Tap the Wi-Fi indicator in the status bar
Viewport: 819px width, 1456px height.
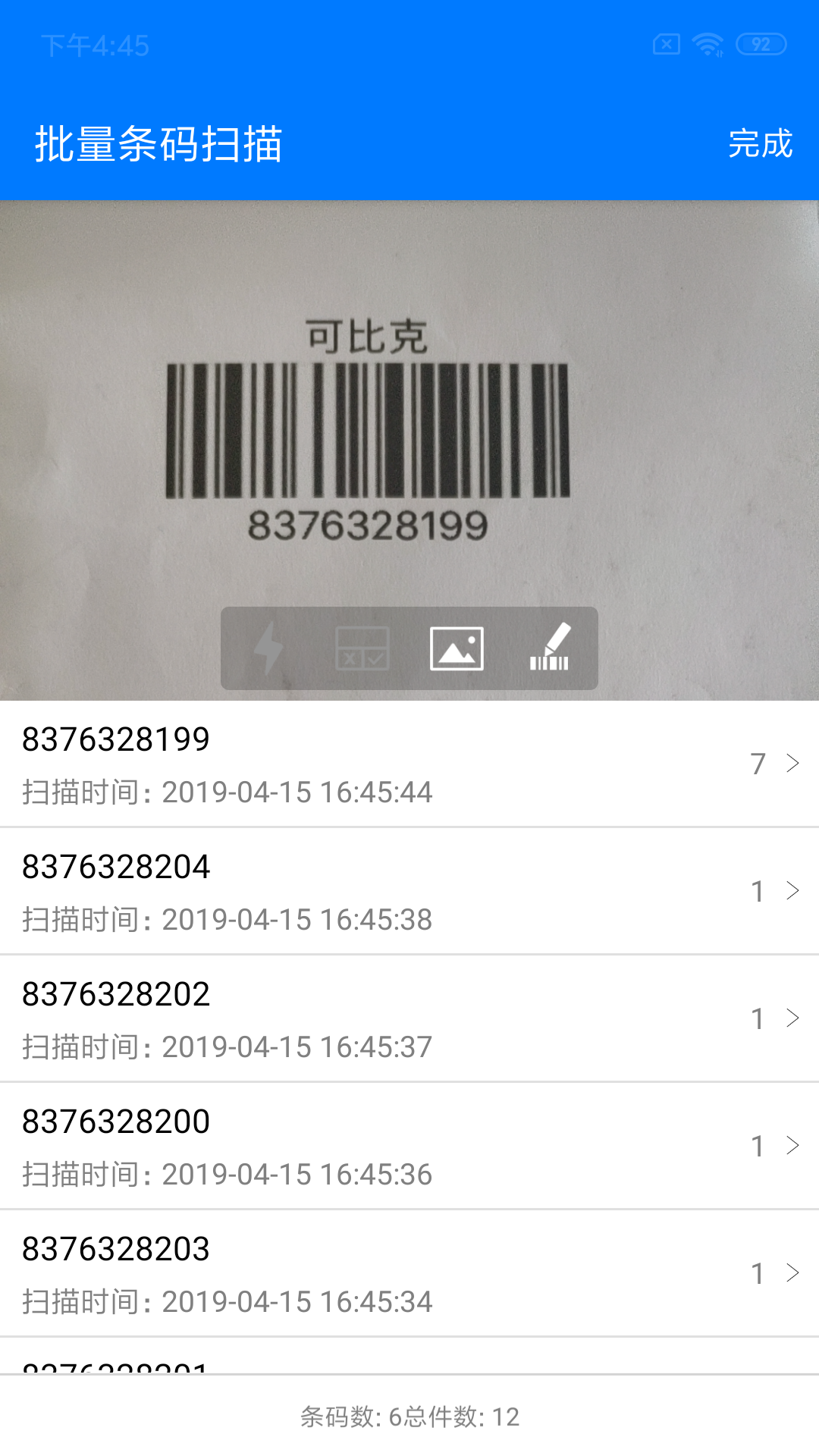point(707,43)
